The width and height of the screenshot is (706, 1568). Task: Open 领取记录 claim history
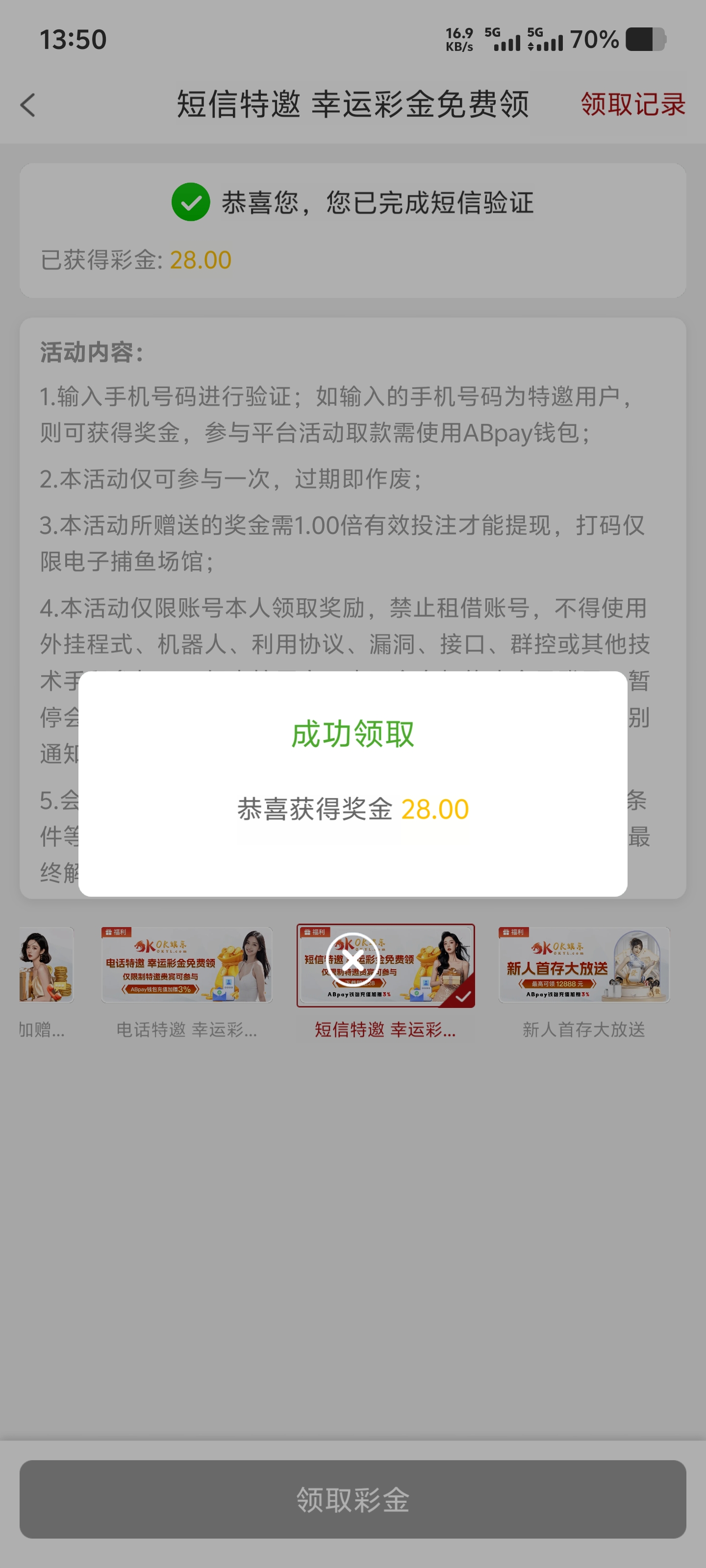click(633, 104)
